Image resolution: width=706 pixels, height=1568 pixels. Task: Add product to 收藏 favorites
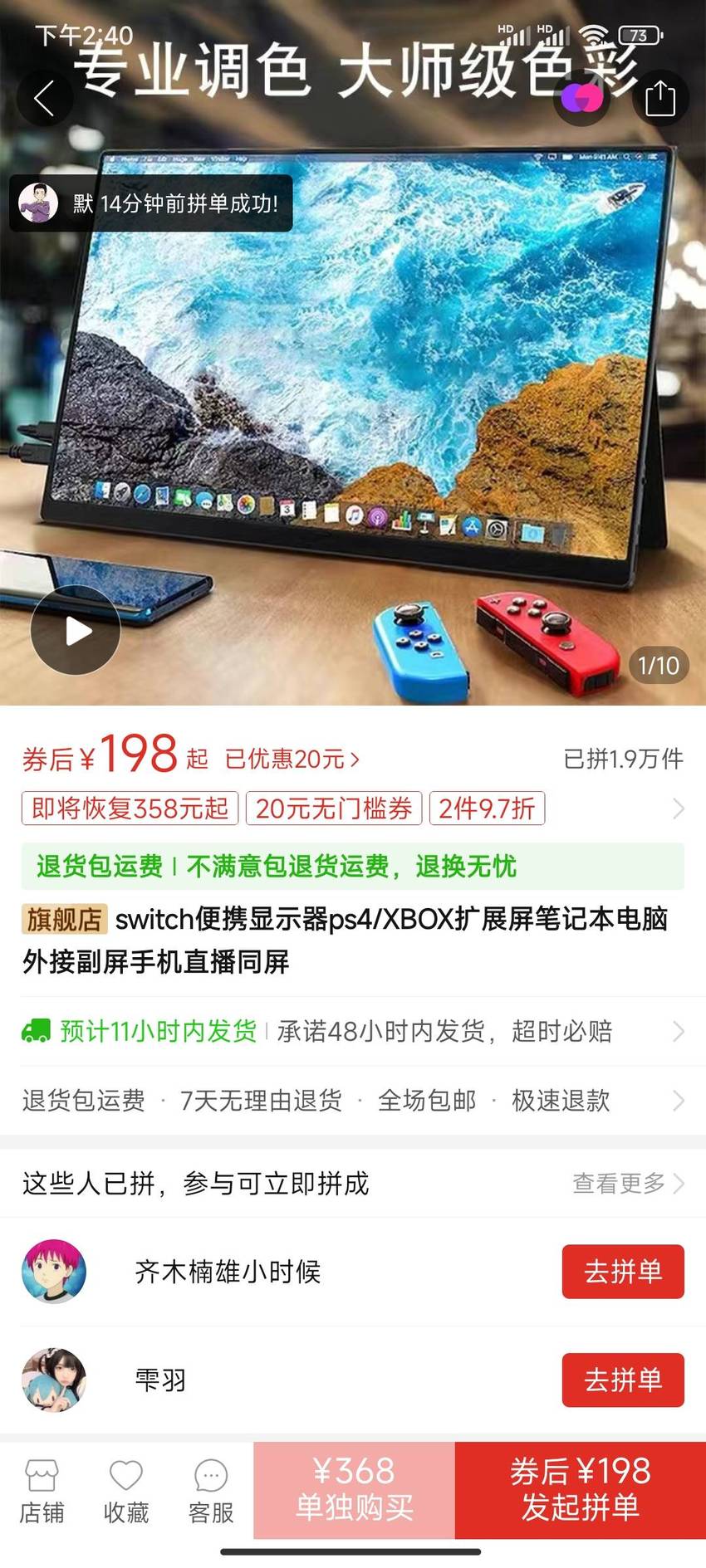126,1492
